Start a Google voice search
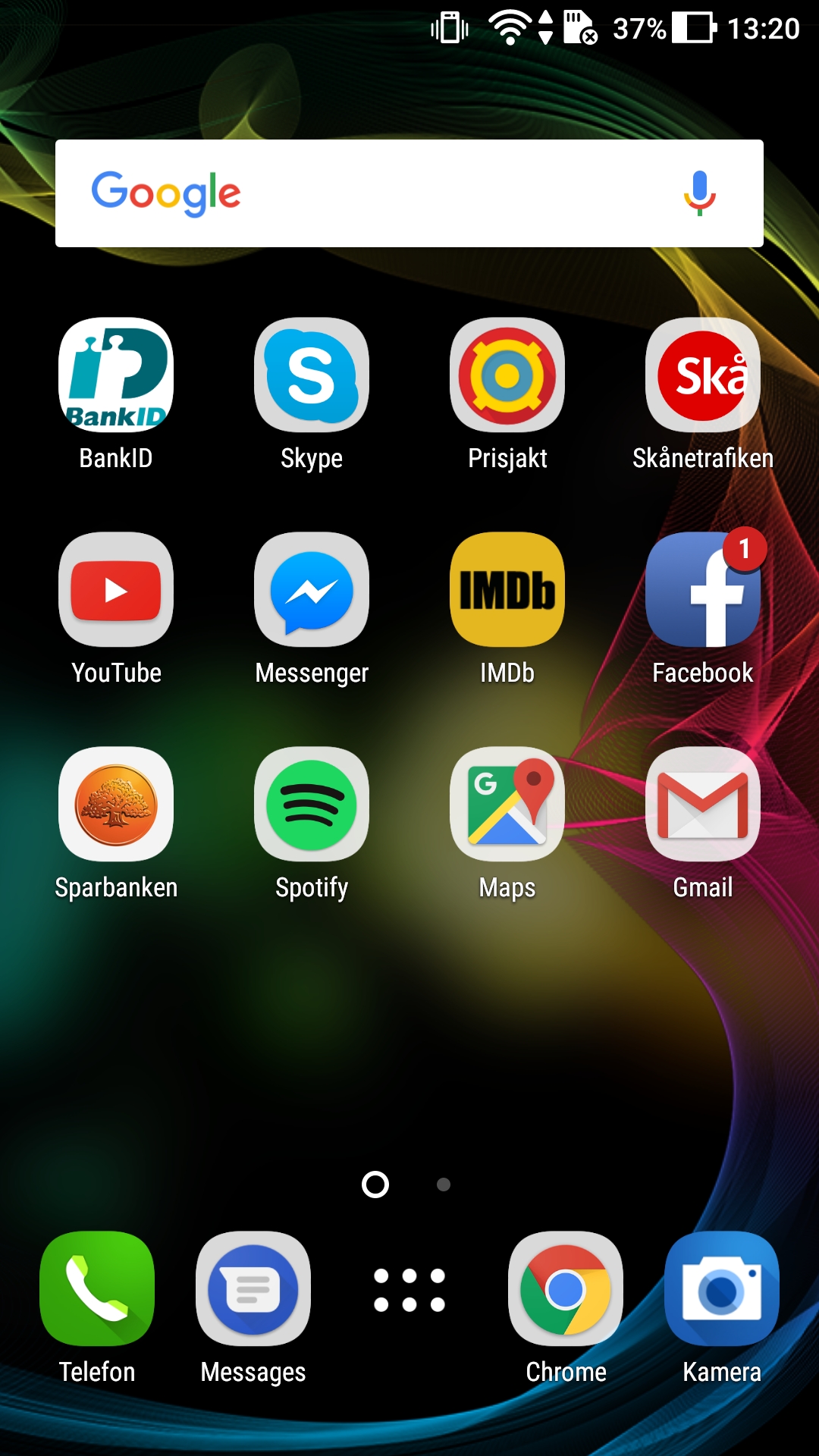Image resolution: width=819 pixels, height=1456 pixels. coord(699,193)
